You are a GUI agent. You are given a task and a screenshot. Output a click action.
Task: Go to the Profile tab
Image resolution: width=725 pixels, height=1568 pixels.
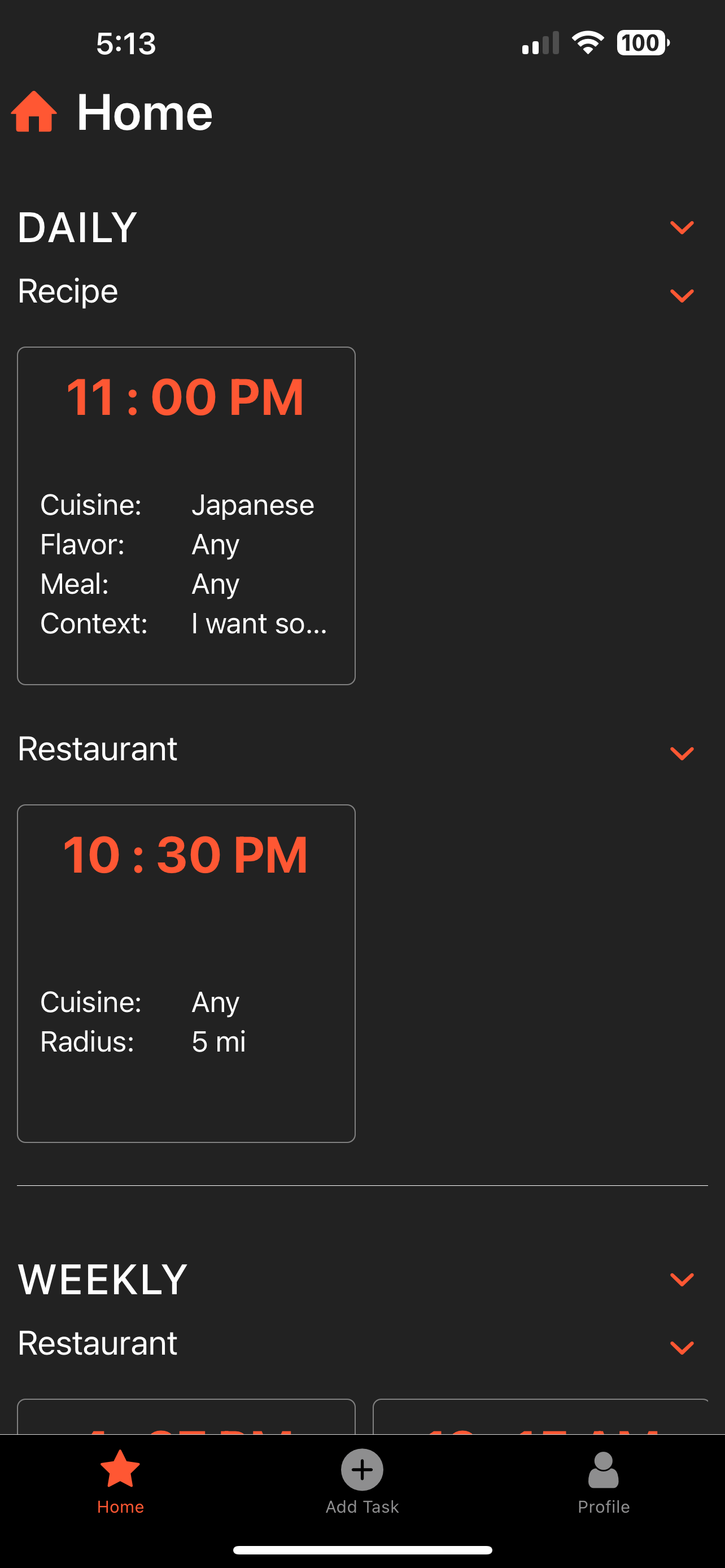603,1481
